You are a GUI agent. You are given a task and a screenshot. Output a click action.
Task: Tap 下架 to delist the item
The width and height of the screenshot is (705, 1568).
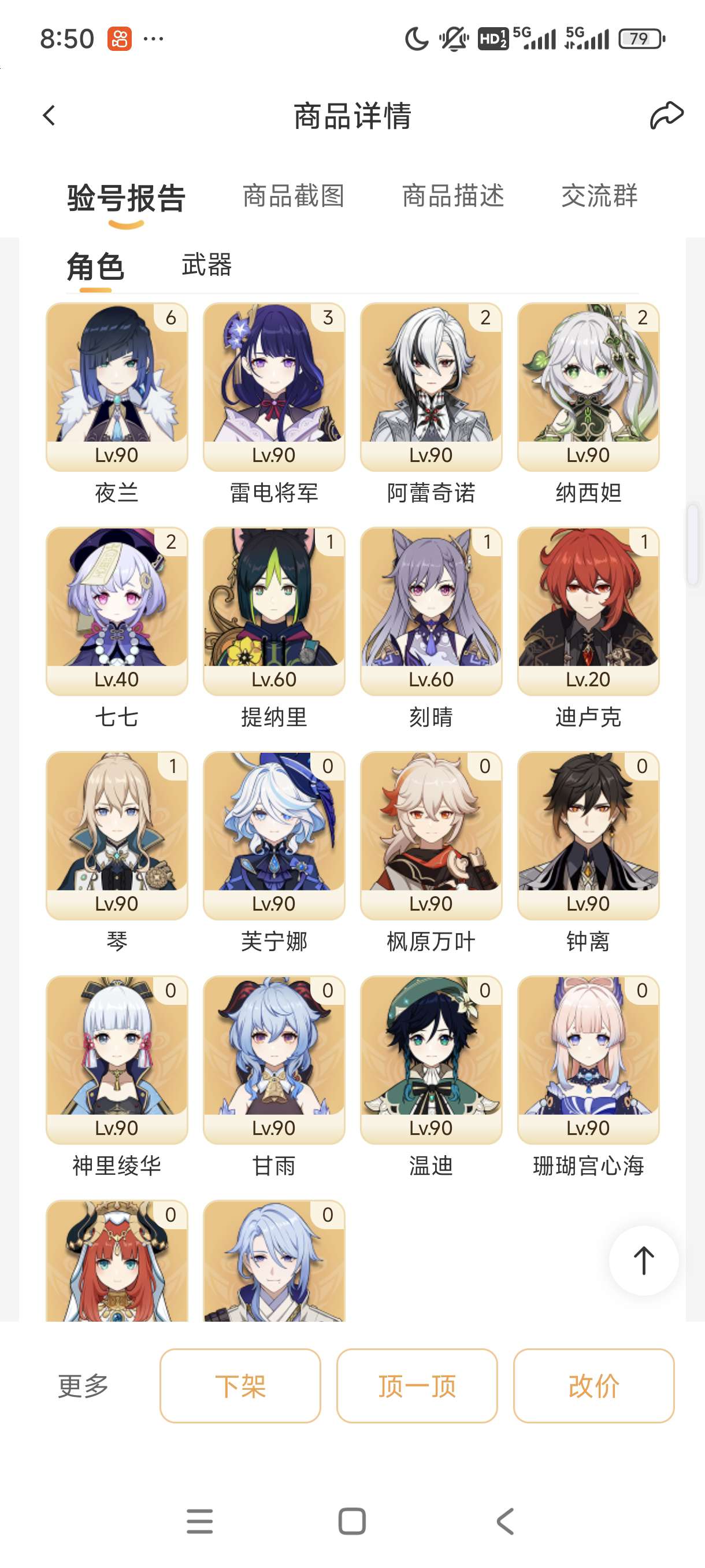240,1386
